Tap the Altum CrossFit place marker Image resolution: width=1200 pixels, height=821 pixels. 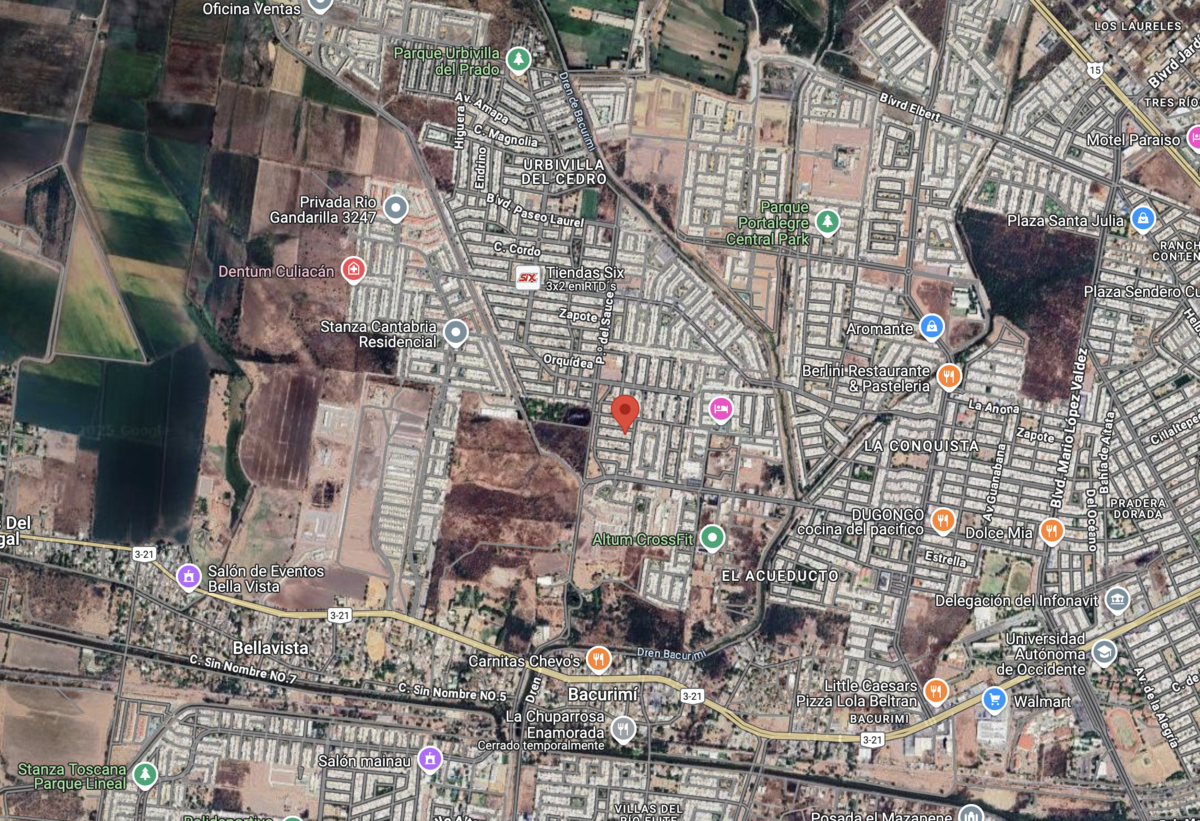[712, 538]
